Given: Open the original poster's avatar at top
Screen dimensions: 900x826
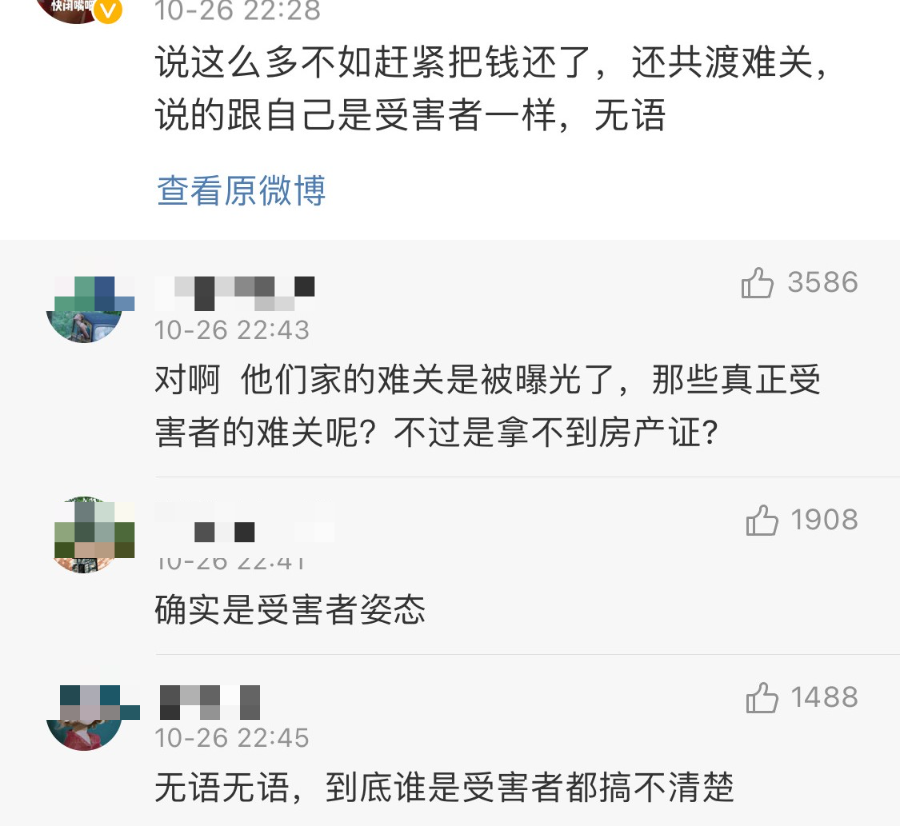Looking at the screenshot, I should (x=78, y=8).
